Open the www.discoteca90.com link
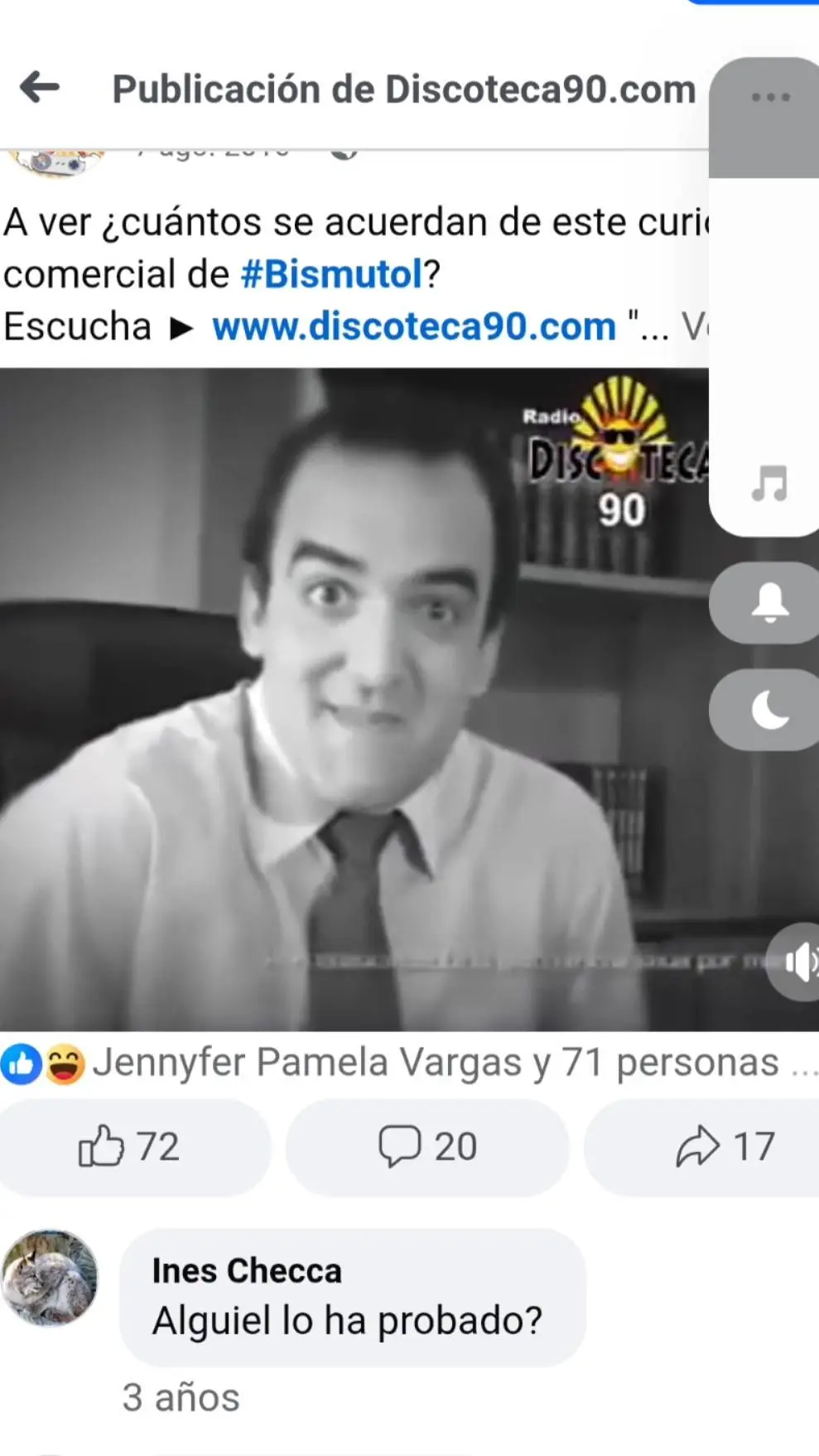 pos(414,326)
